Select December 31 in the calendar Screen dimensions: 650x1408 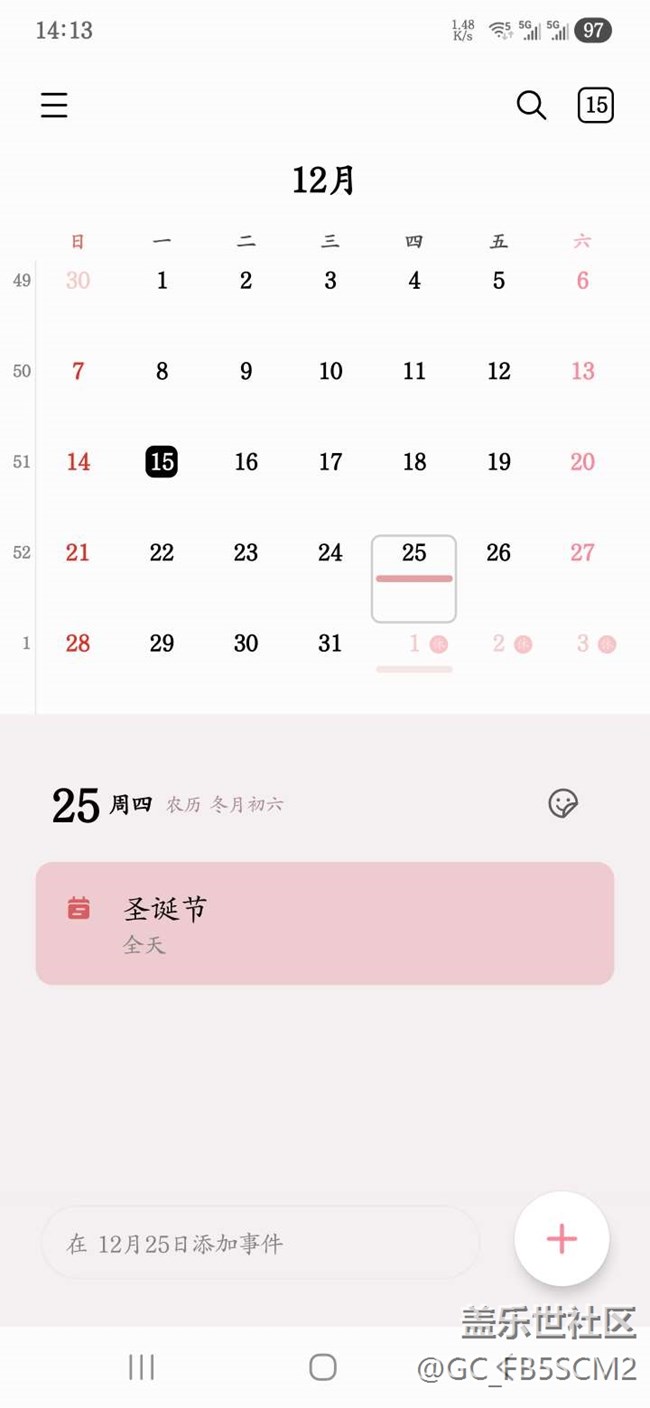(330, 643)
